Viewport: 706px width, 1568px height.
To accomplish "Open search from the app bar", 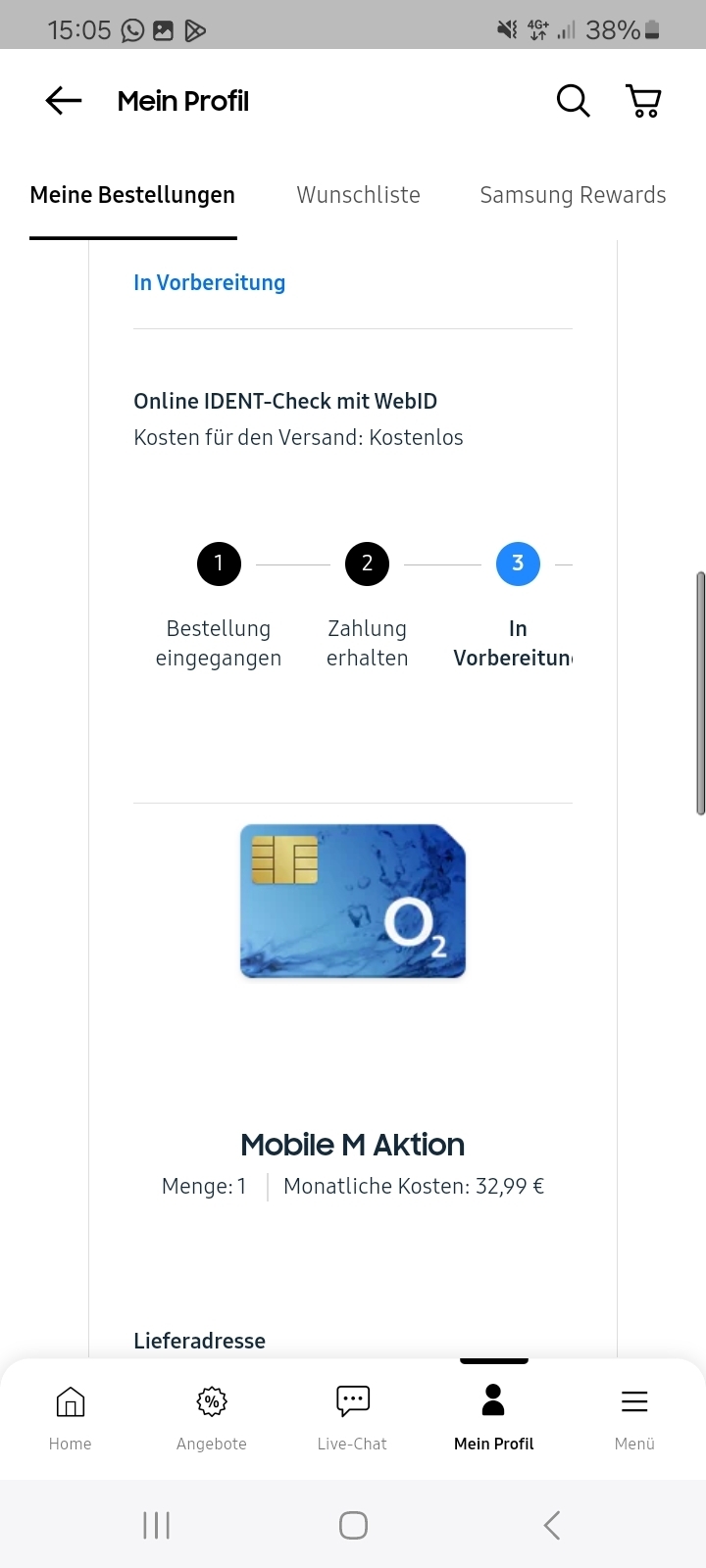I will pos(573,101).
